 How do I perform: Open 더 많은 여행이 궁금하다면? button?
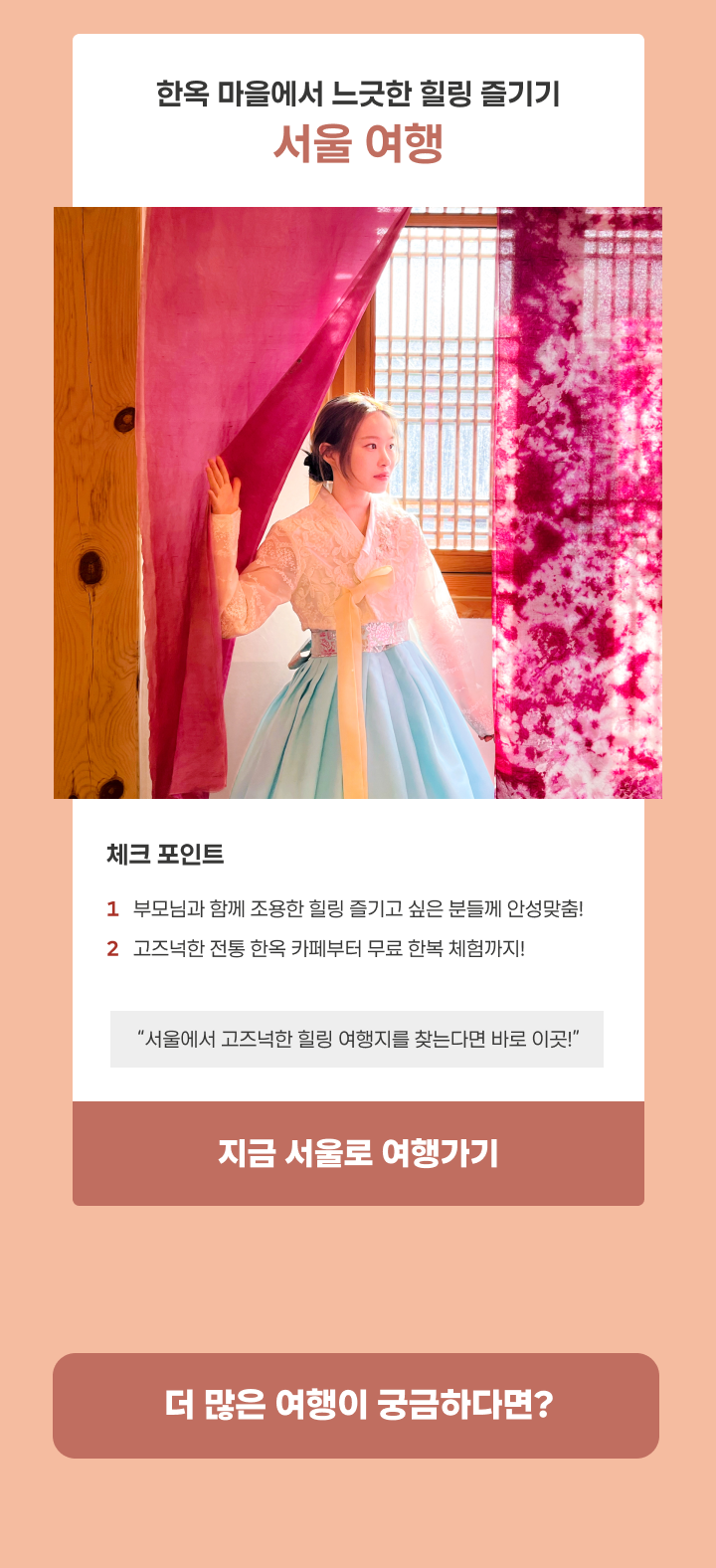[x=356, y=1406]
